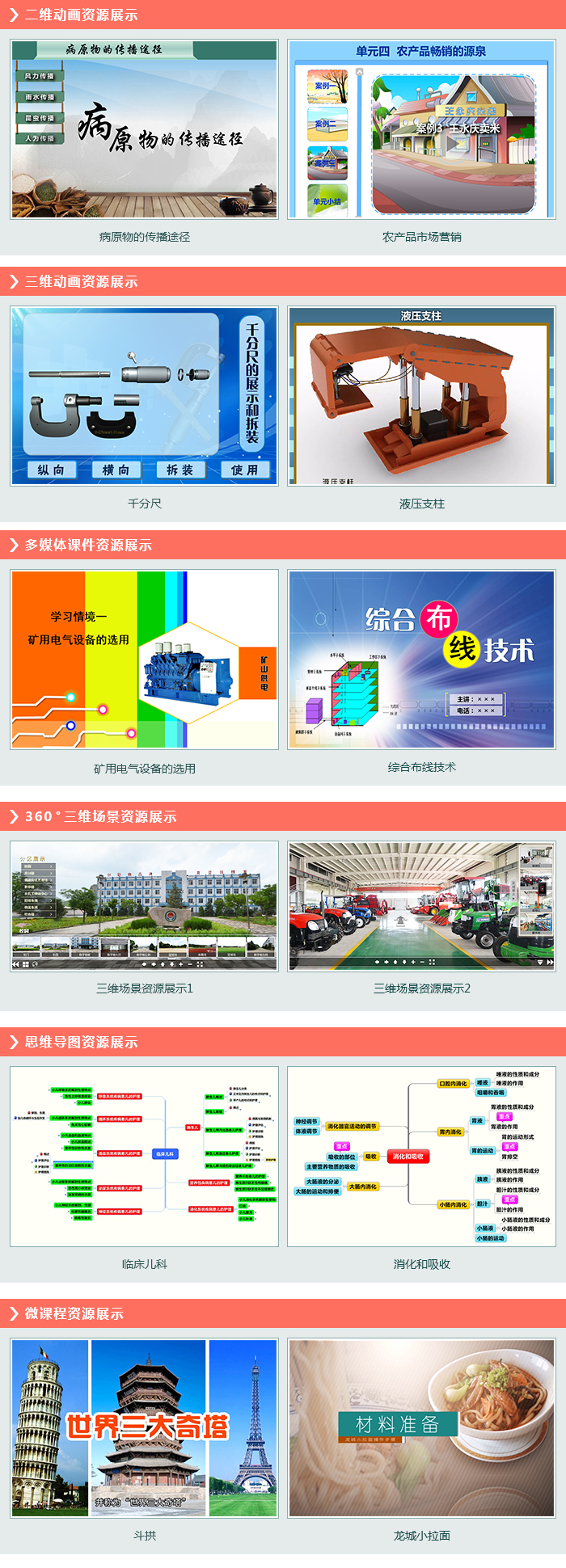Open the 病原物的传播途径 animation tile
Screen dimensions: 566x1568
coord(144,129)
